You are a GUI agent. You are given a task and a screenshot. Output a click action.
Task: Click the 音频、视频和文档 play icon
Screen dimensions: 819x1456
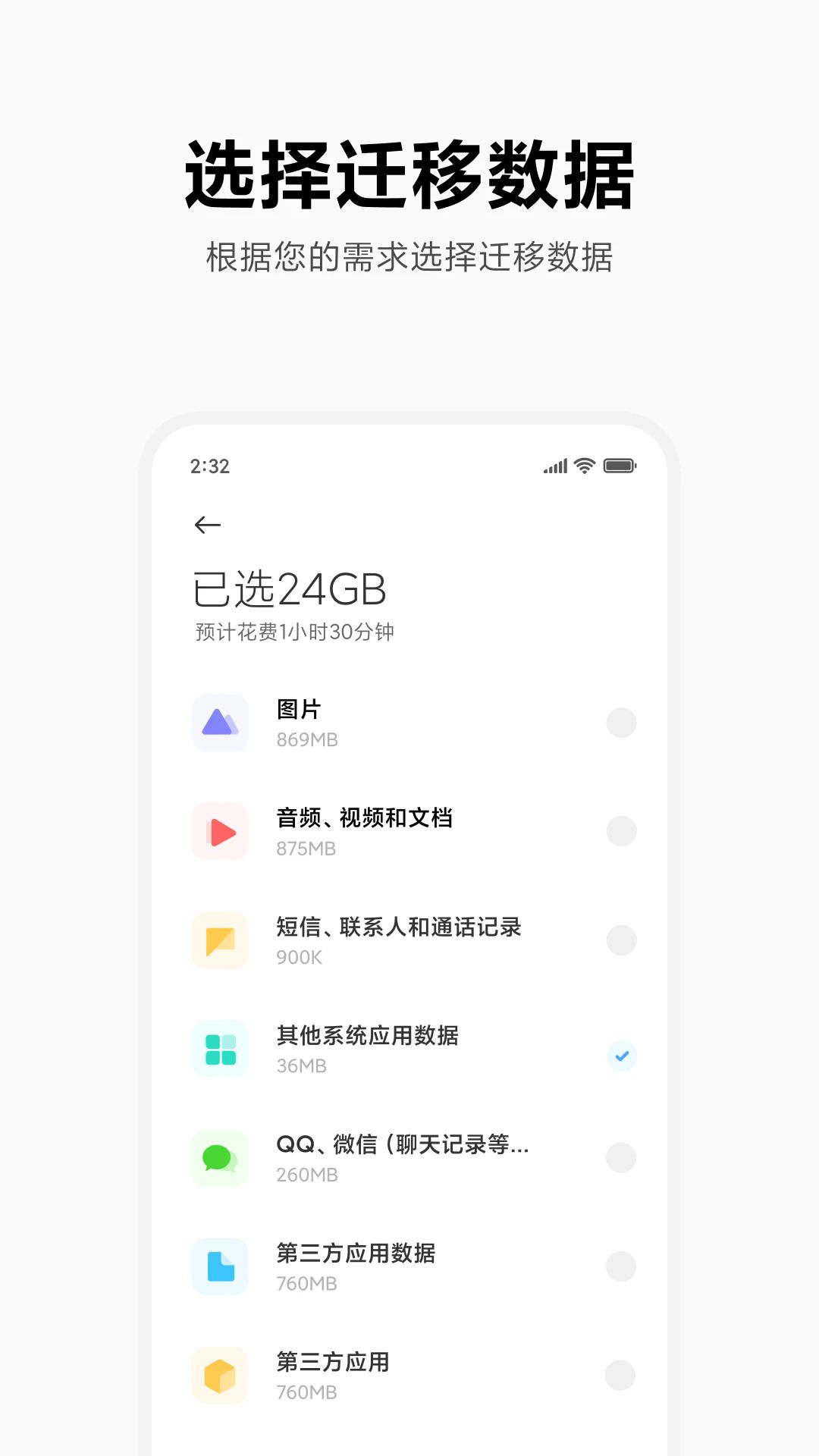[219, 831]
